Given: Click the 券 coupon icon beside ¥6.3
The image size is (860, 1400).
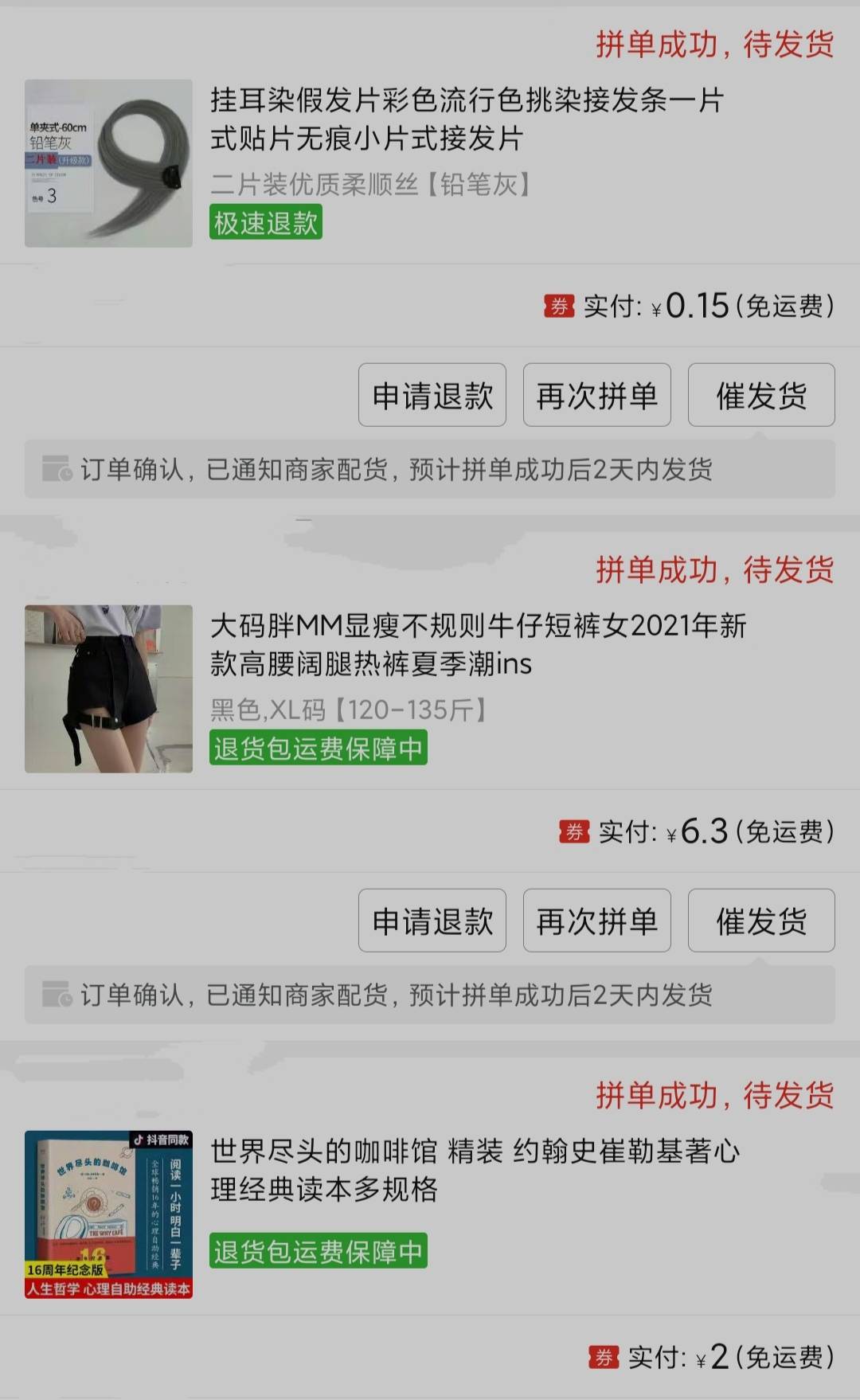Looking at the screenshot, I should pyautogui.click(x=574, y=832).
